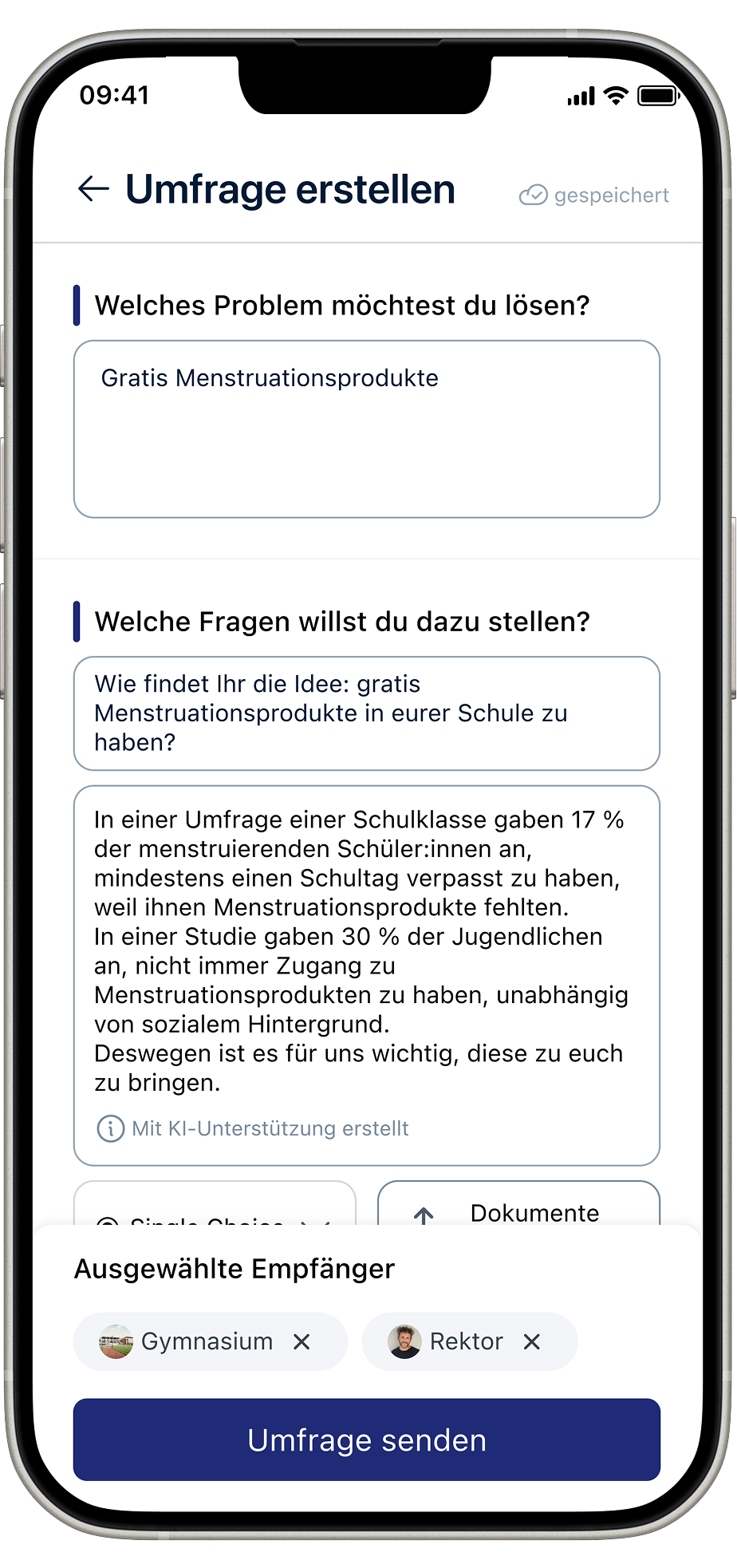
Task: Send the survey with Umfrage senden
Action: pyautogui.click(x=366, y=1440)
